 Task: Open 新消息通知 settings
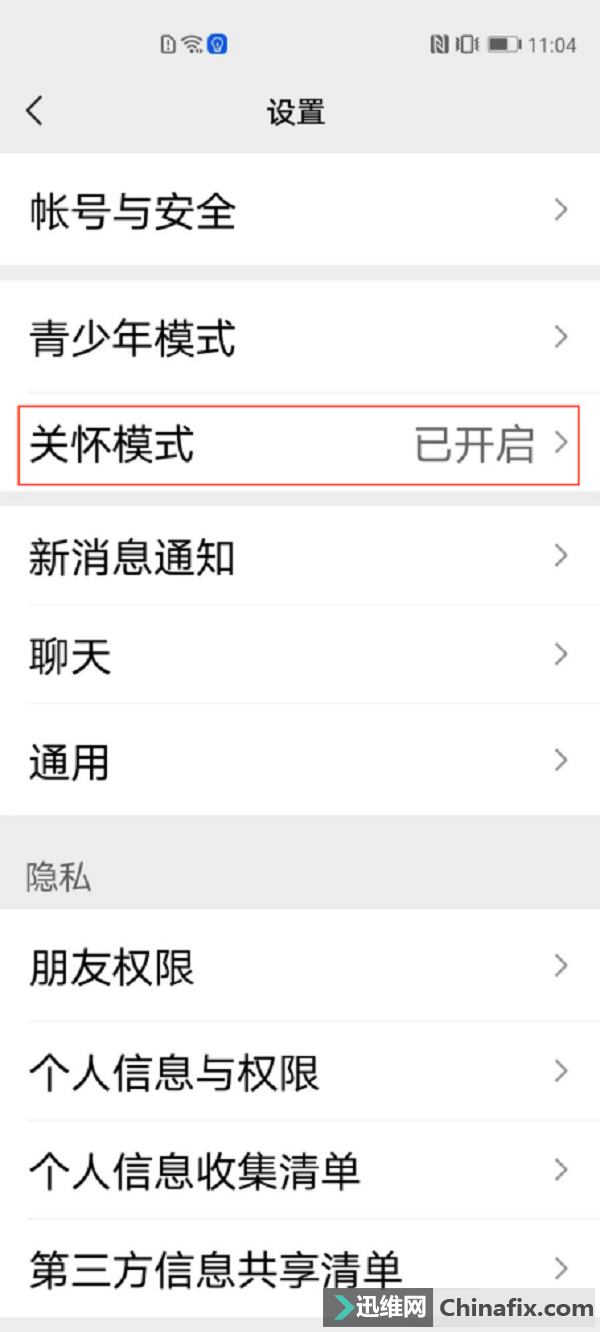300,556
